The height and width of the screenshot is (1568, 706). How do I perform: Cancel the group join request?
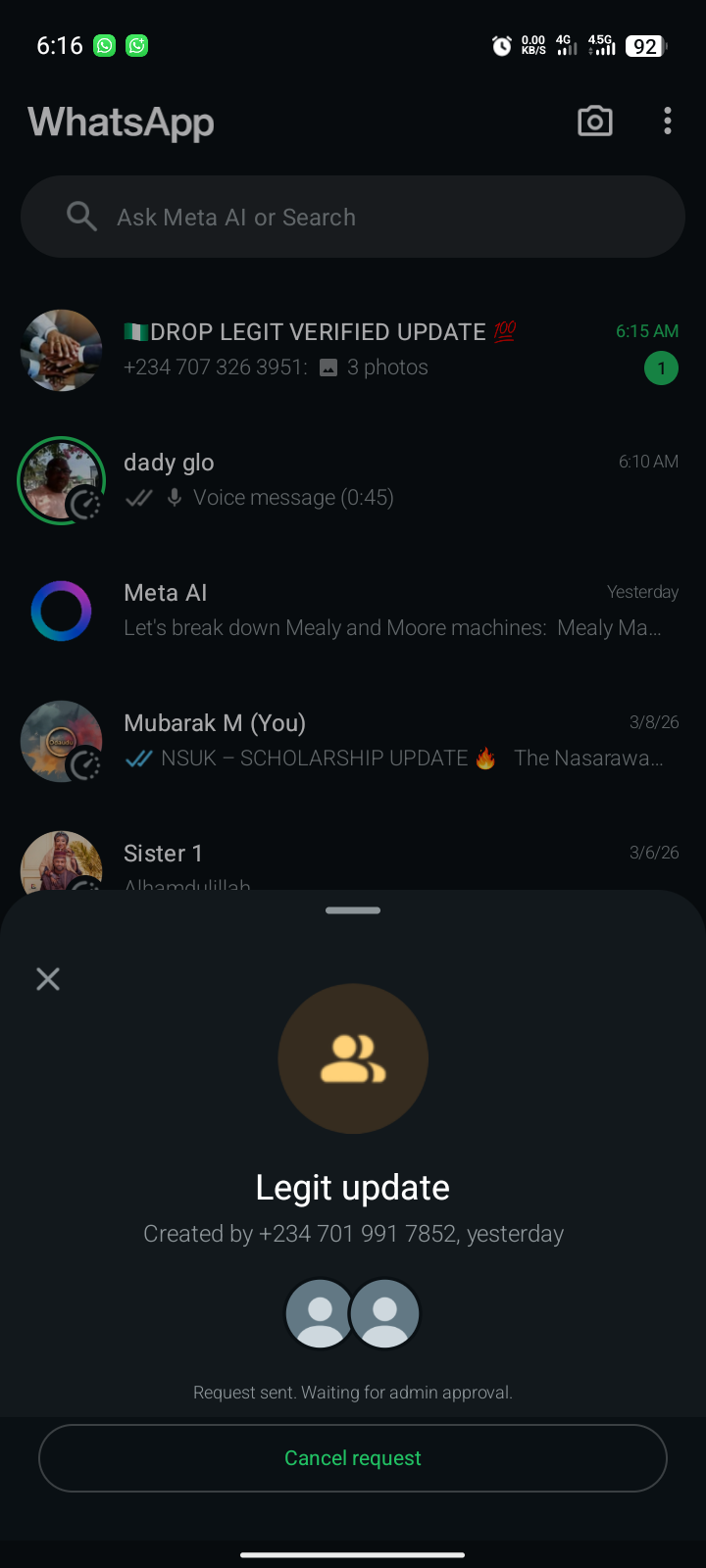coord(353,1458)
